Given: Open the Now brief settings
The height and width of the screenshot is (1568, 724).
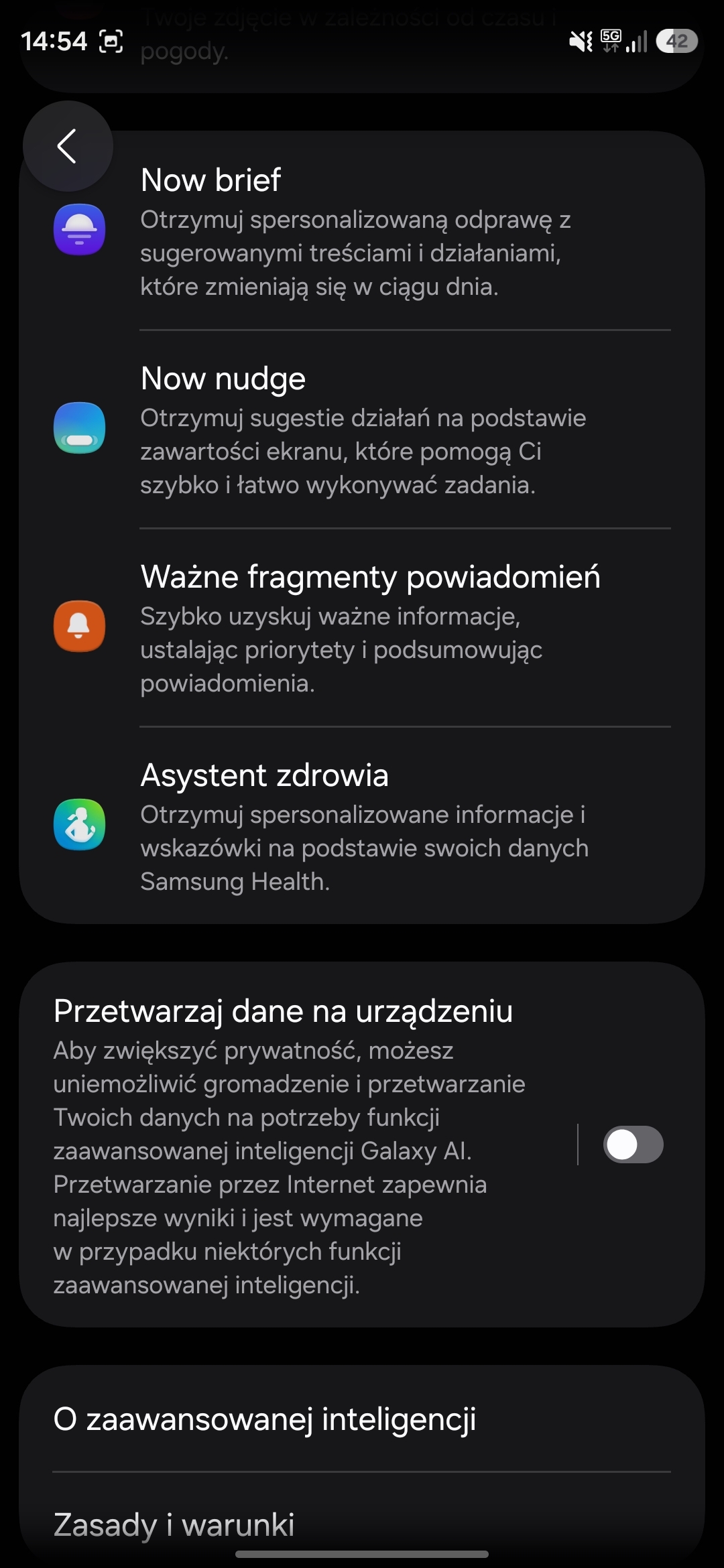Looking at the screenshot, I should (x=362, y=231).
